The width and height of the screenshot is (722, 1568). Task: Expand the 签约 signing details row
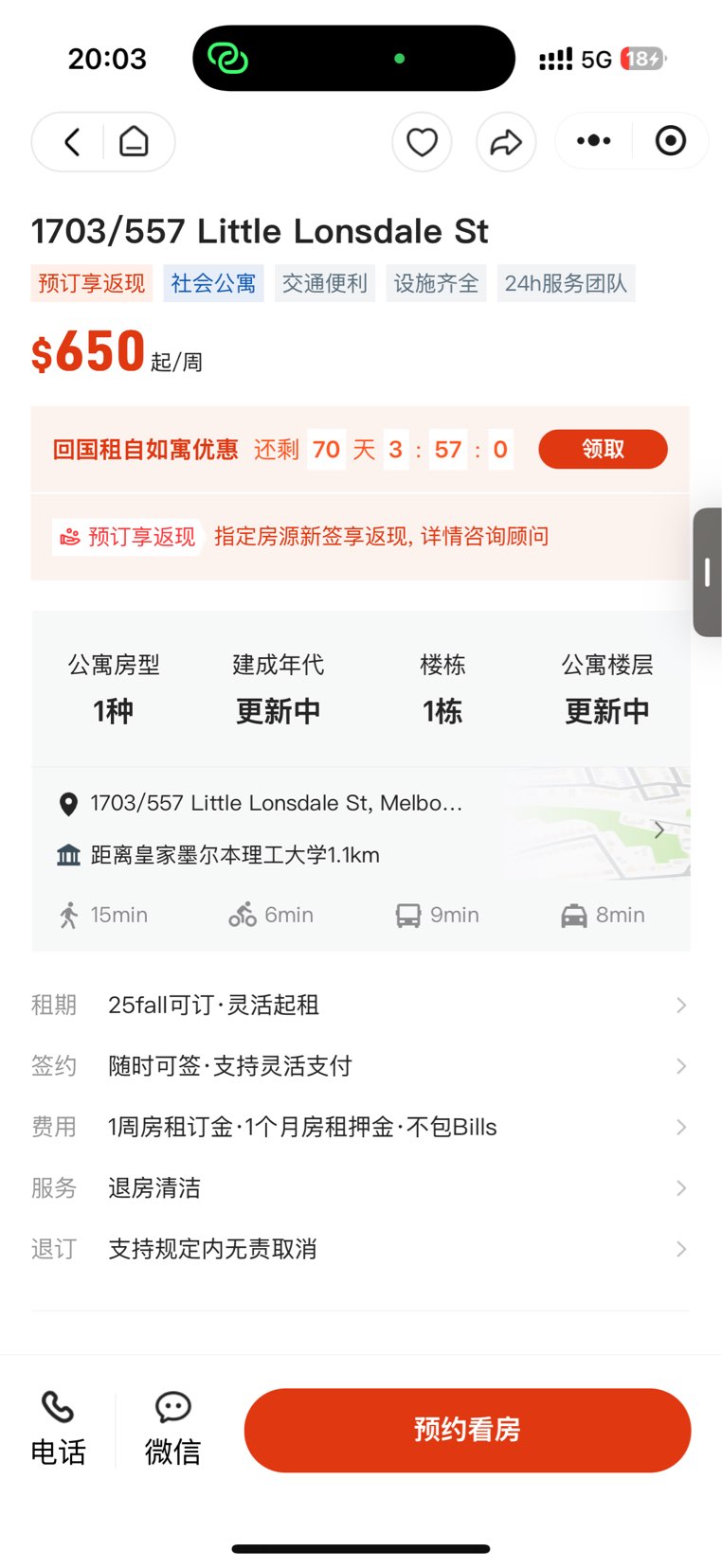click(360, 1066)
